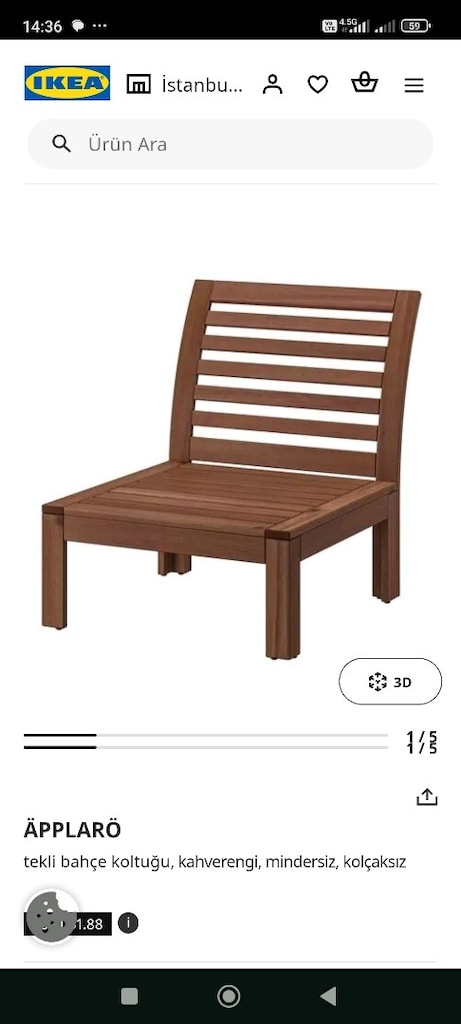Open the favorites heart list

(318, 84)
